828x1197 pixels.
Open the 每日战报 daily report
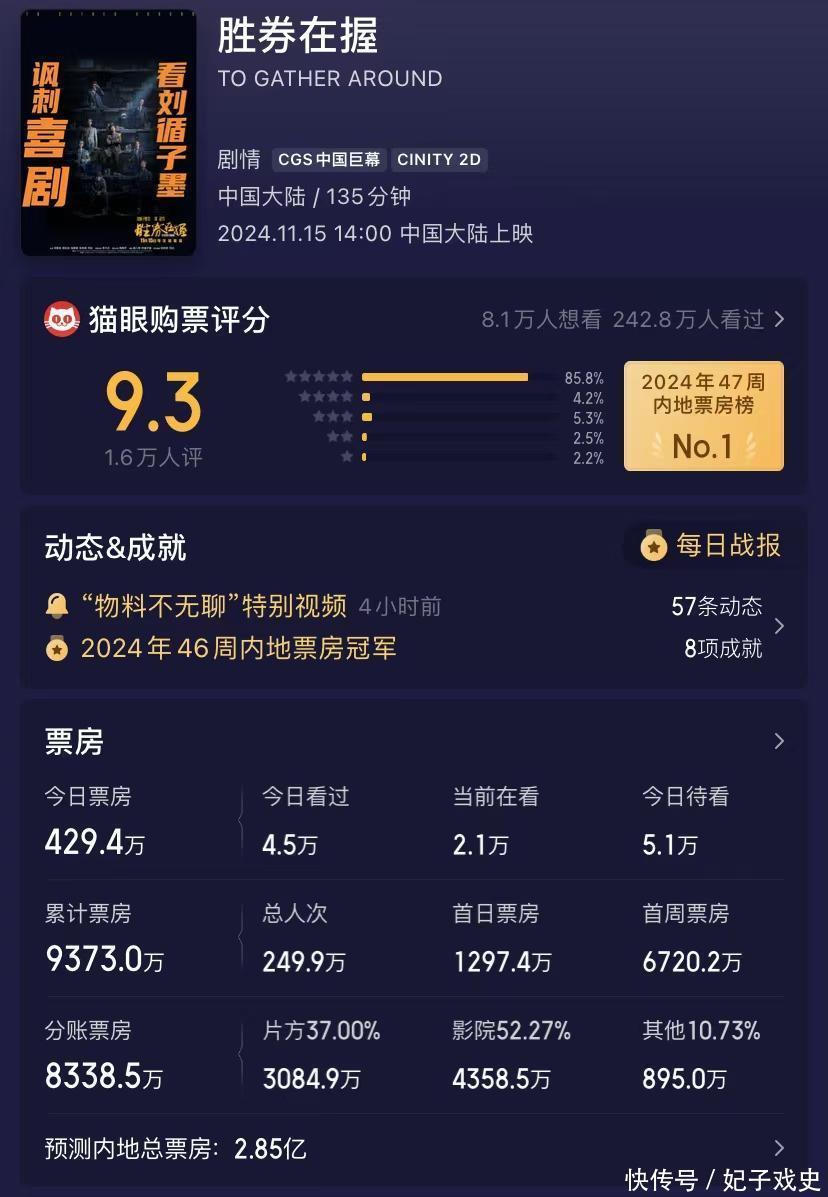(710, 546)
